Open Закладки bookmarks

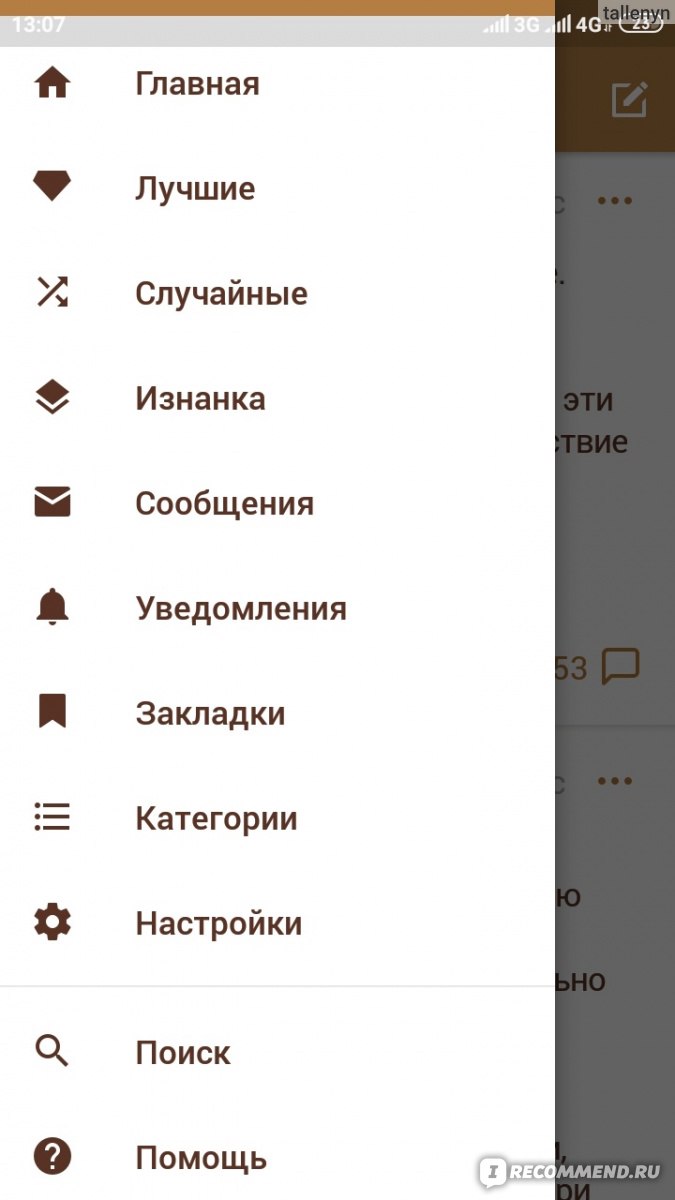pos(277,714)
